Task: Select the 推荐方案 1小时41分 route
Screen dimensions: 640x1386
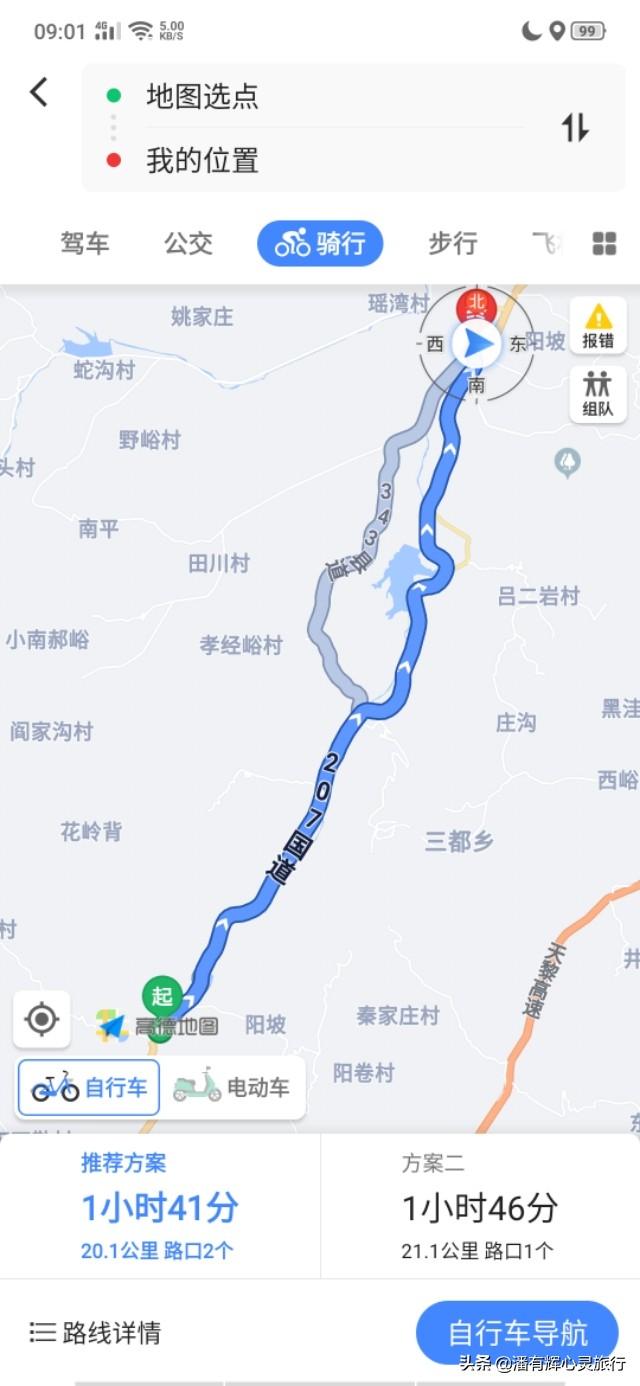Action: [x=160, y=1206]
